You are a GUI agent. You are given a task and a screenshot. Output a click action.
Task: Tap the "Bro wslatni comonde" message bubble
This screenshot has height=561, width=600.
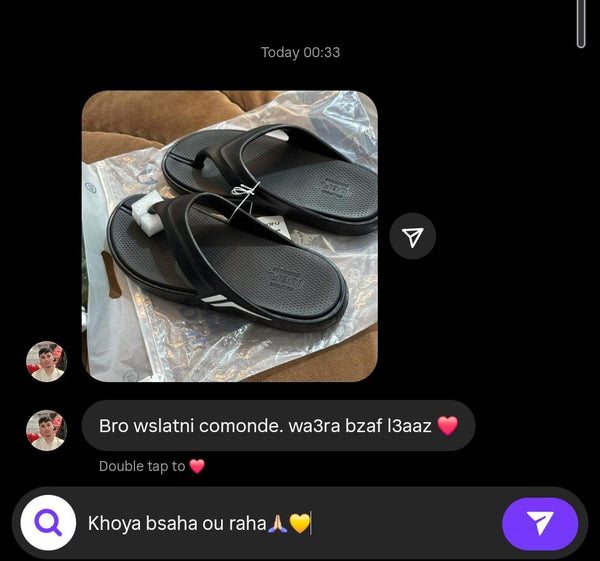pos(277,426)
